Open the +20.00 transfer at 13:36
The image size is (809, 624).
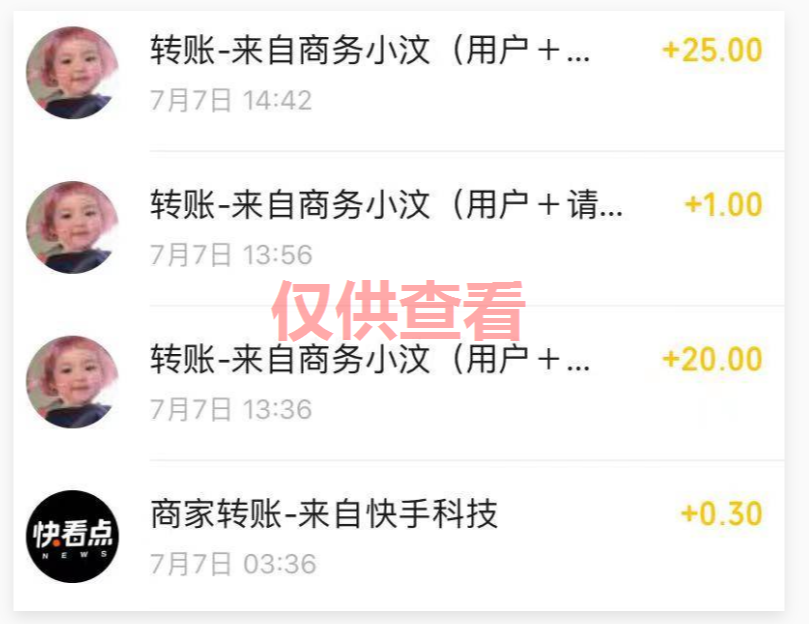pos(400,383)
